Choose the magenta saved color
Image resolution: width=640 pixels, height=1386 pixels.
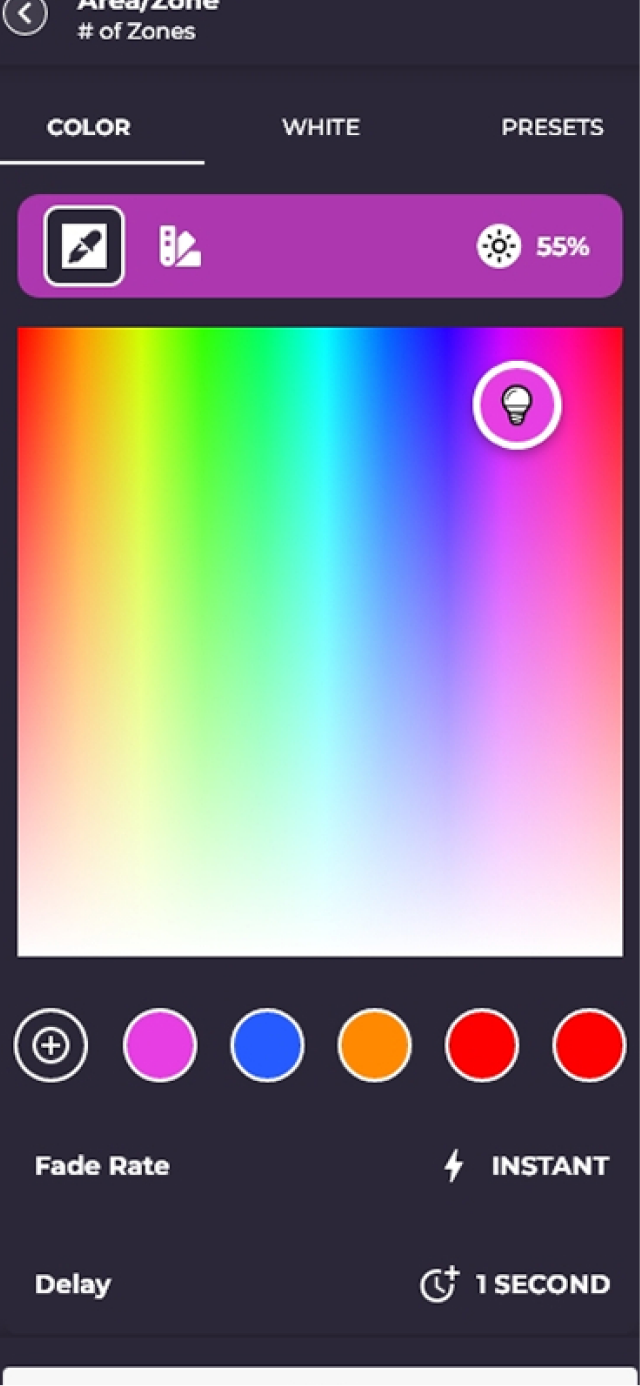tap(160, 1045)
